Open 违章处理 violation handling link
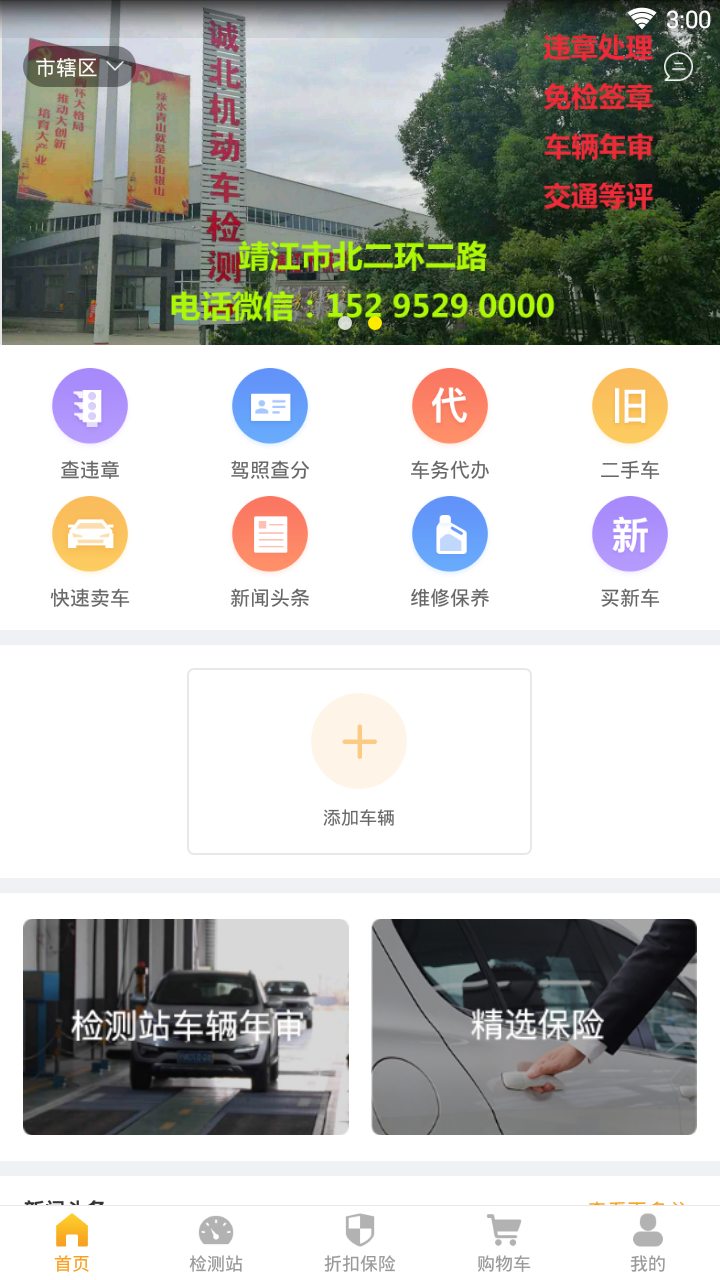Screen dimensions: 720x1280 (x=597, y=47)
